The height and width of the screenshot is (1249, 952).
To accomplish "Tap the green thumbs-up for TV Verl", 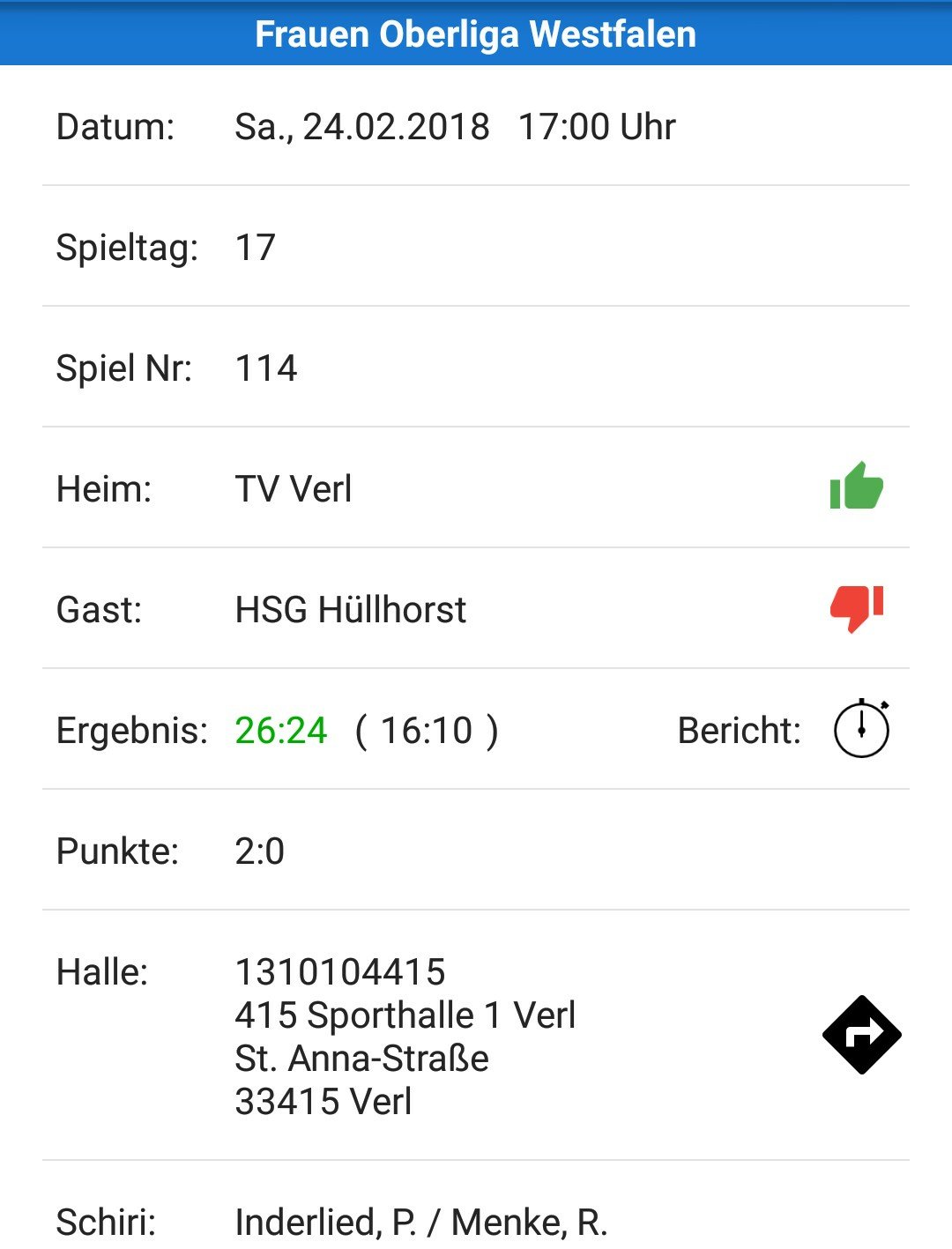I will coord(856,487).
